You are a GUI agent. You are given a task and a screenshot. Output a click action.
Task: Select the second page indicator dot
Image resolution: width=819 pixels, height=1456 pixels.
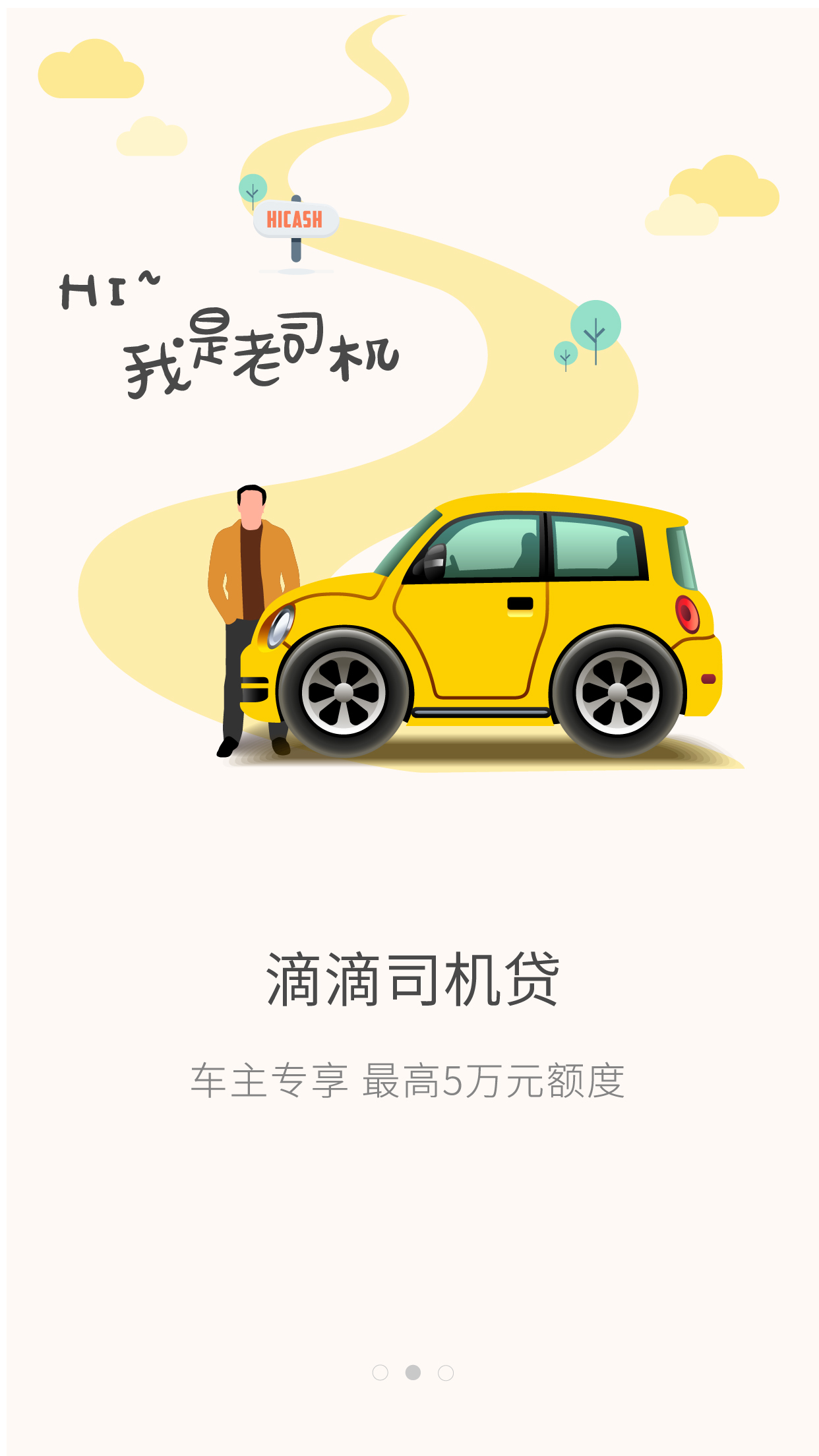[x=413, y=1372]
